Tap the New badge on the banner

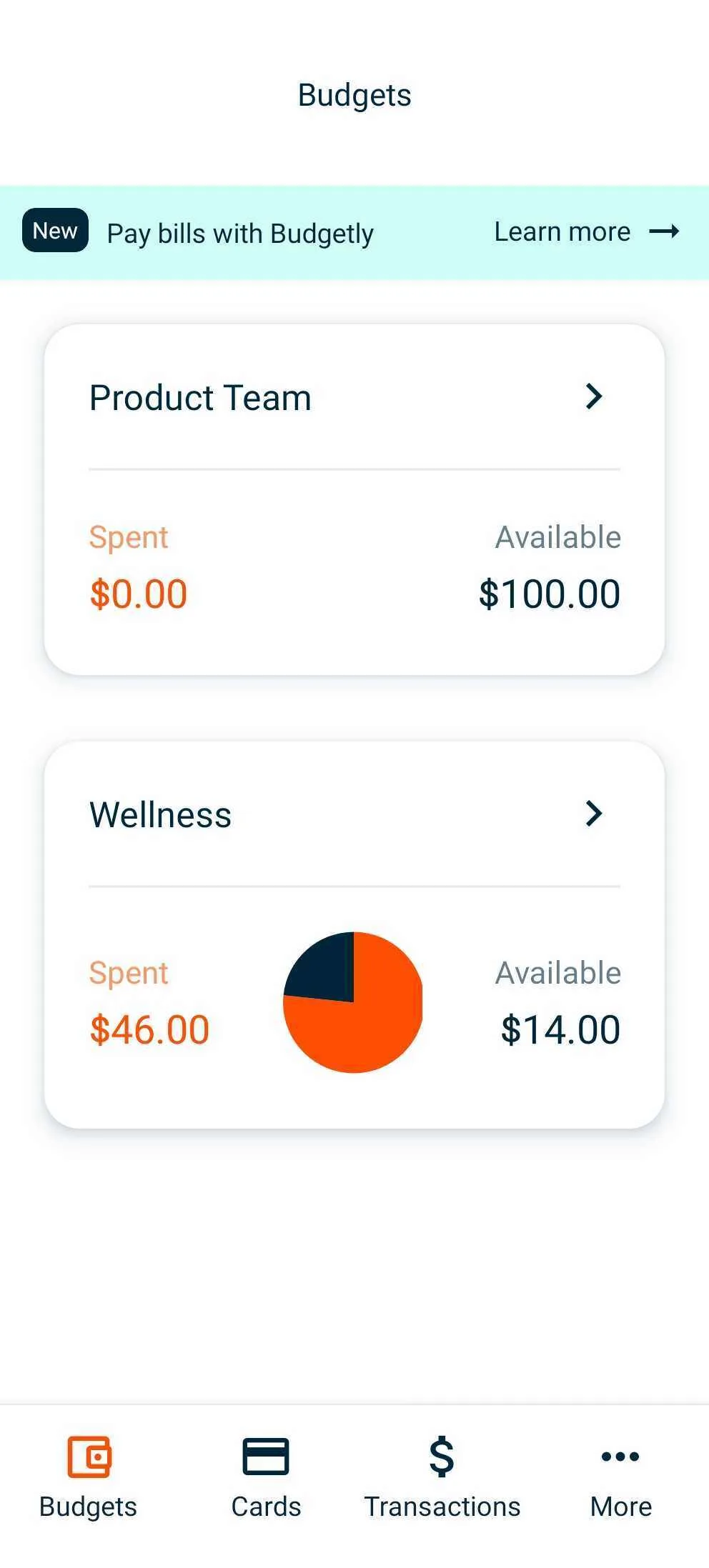point(54,230)
